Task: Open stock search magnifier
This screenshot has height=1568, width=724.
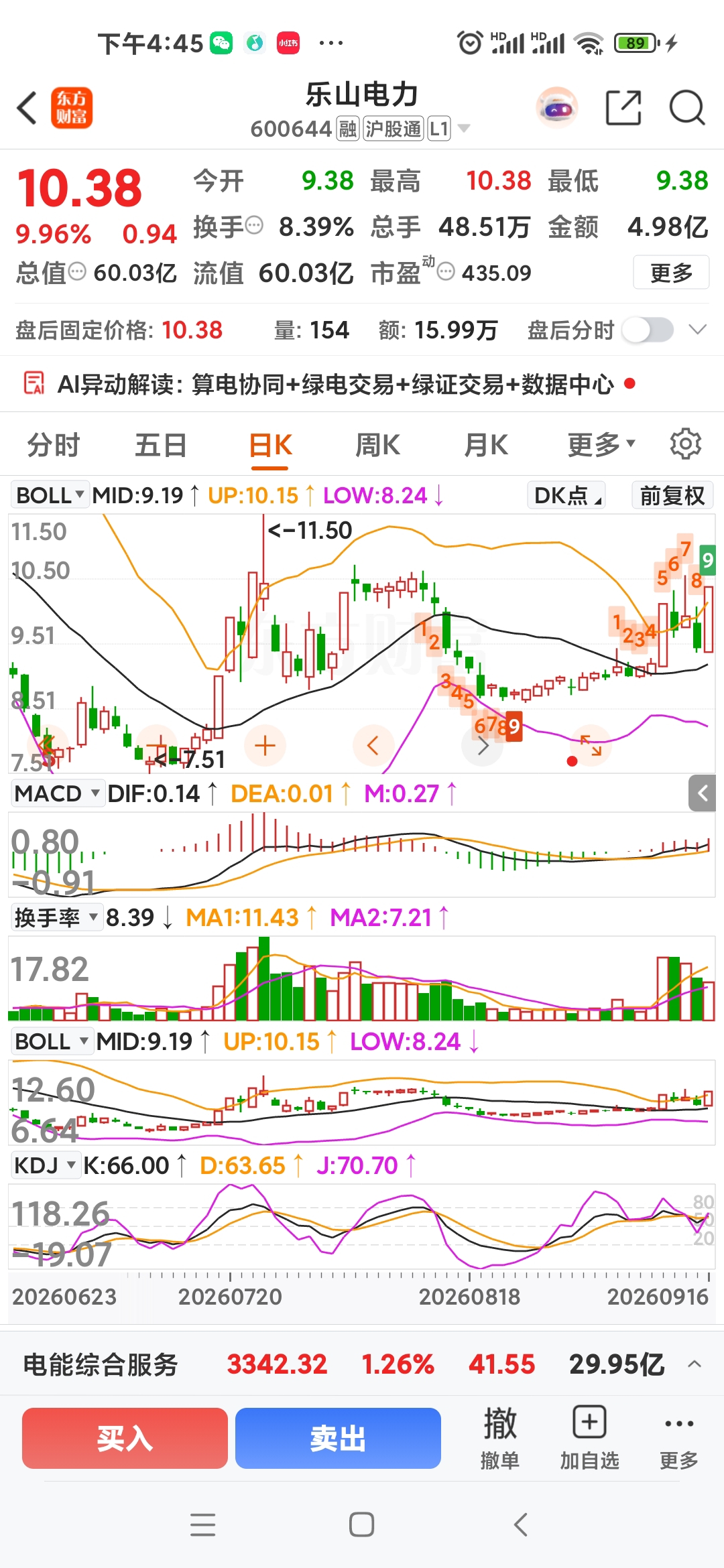Action: click(x=687, y=108)
